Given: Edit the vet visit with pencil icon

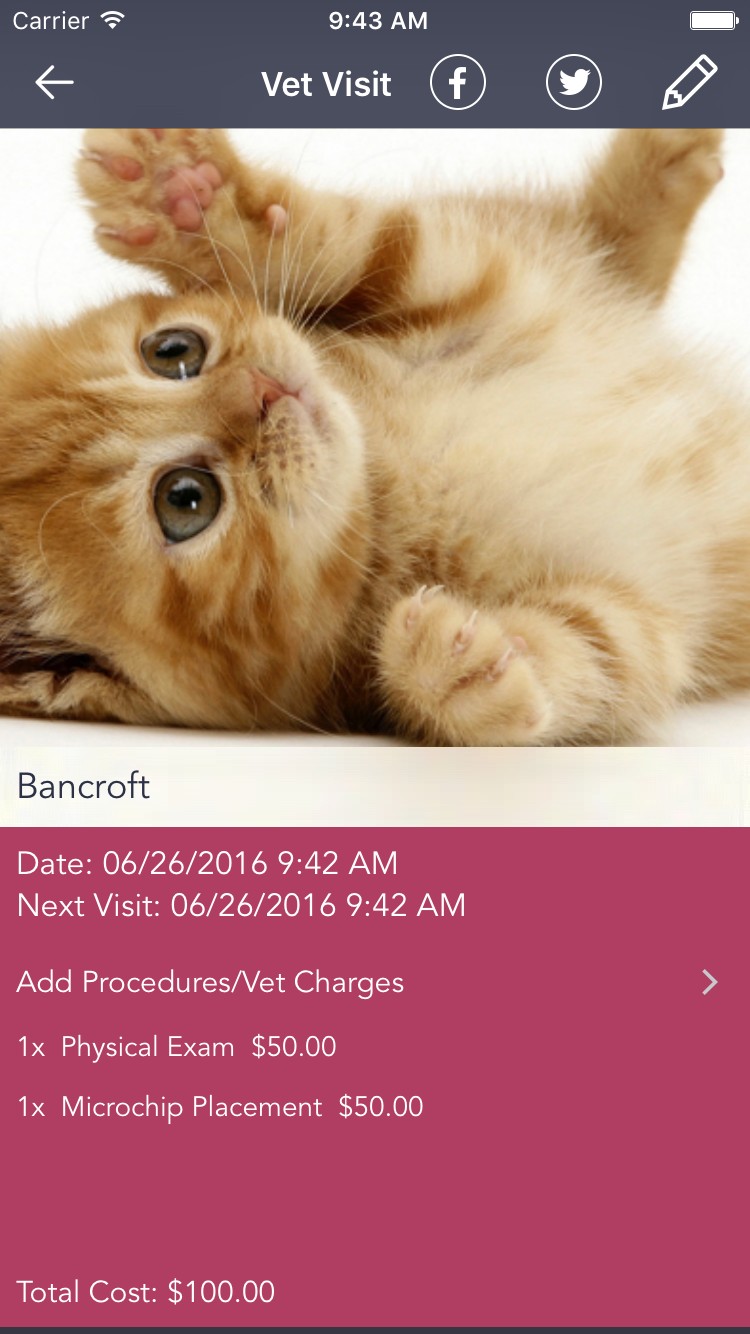Looking at the screenshot, I should click(x=690, y=83).
